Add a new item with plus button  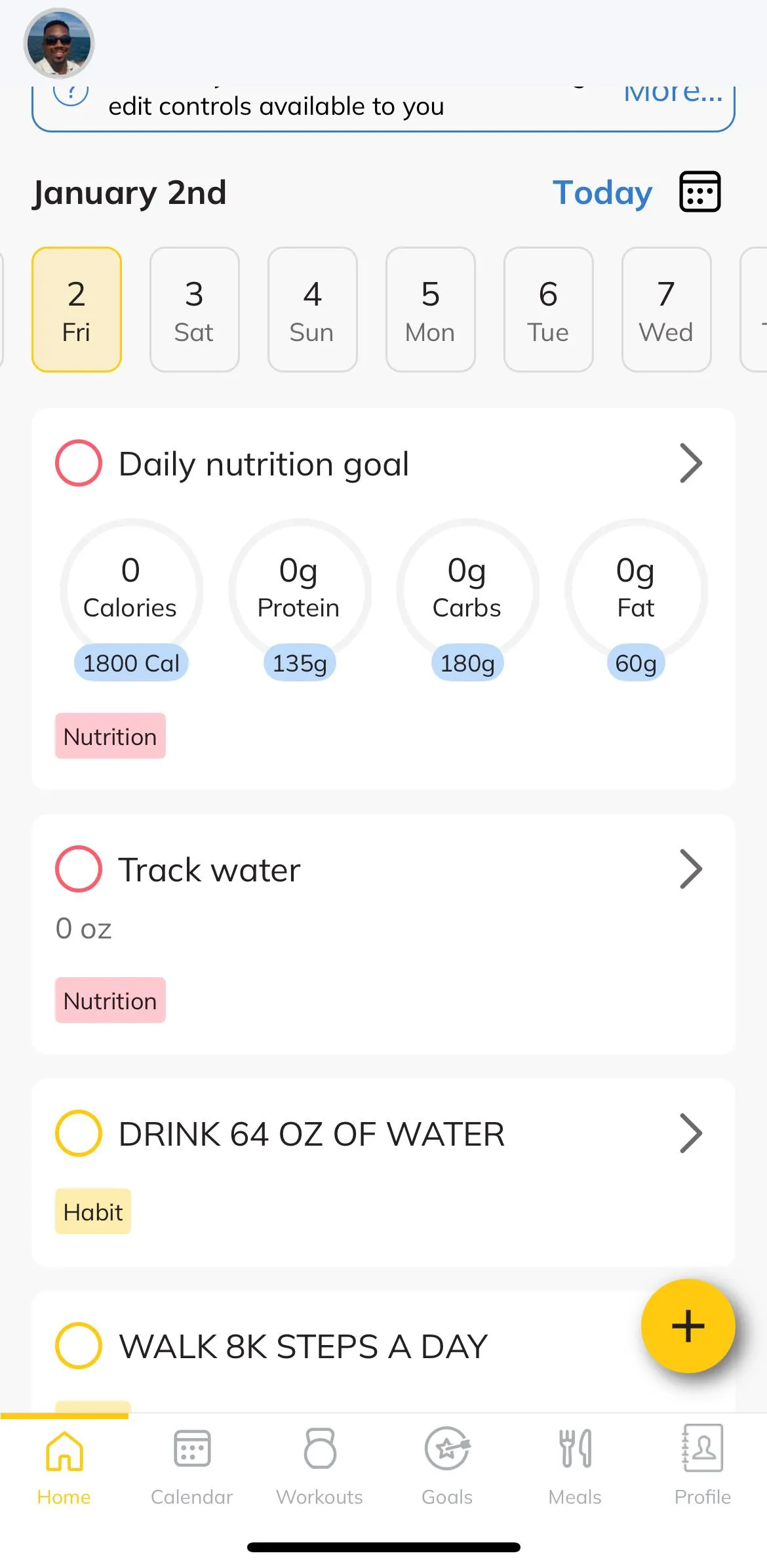pos(688,1326)
